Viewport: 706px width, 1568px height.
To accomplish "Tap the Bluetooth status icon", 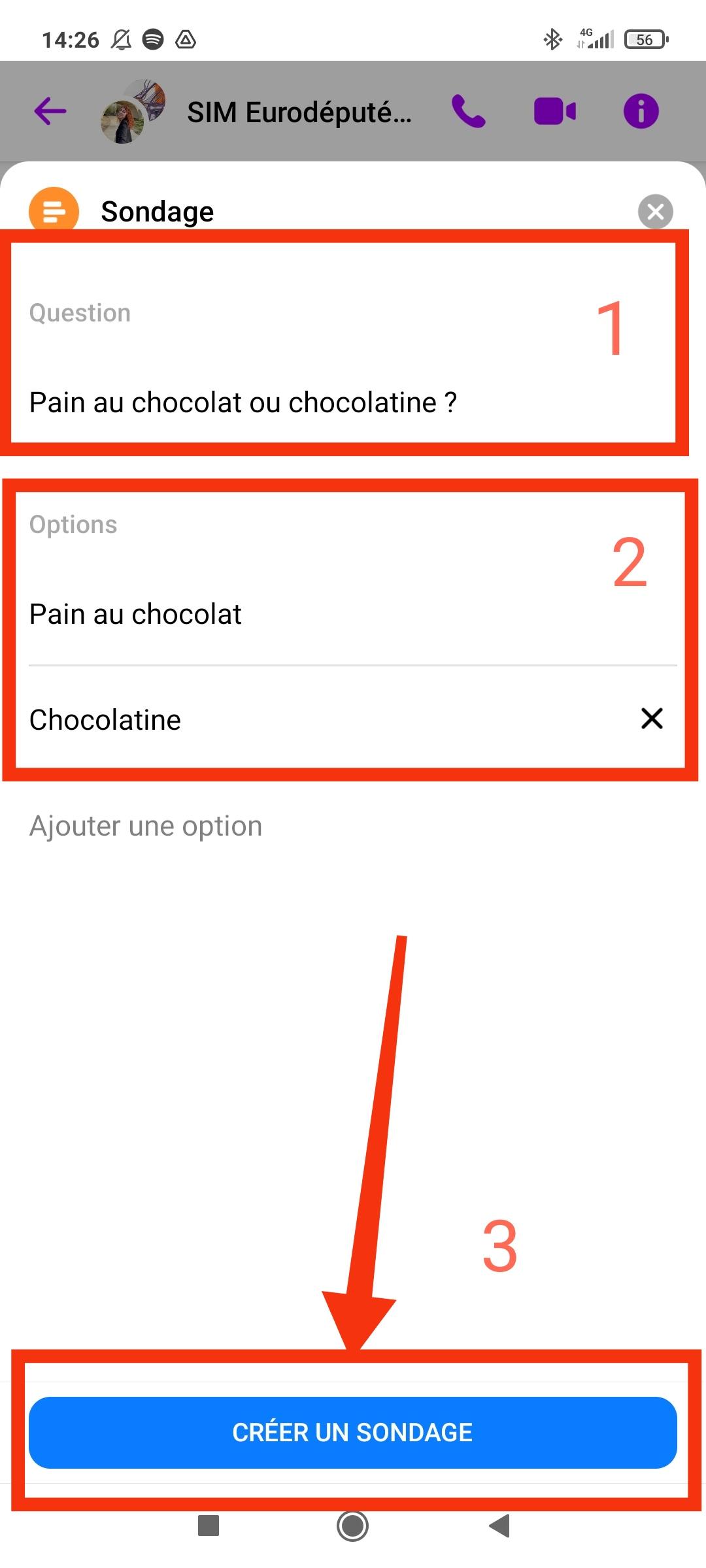I will click(x=551, y=39).
